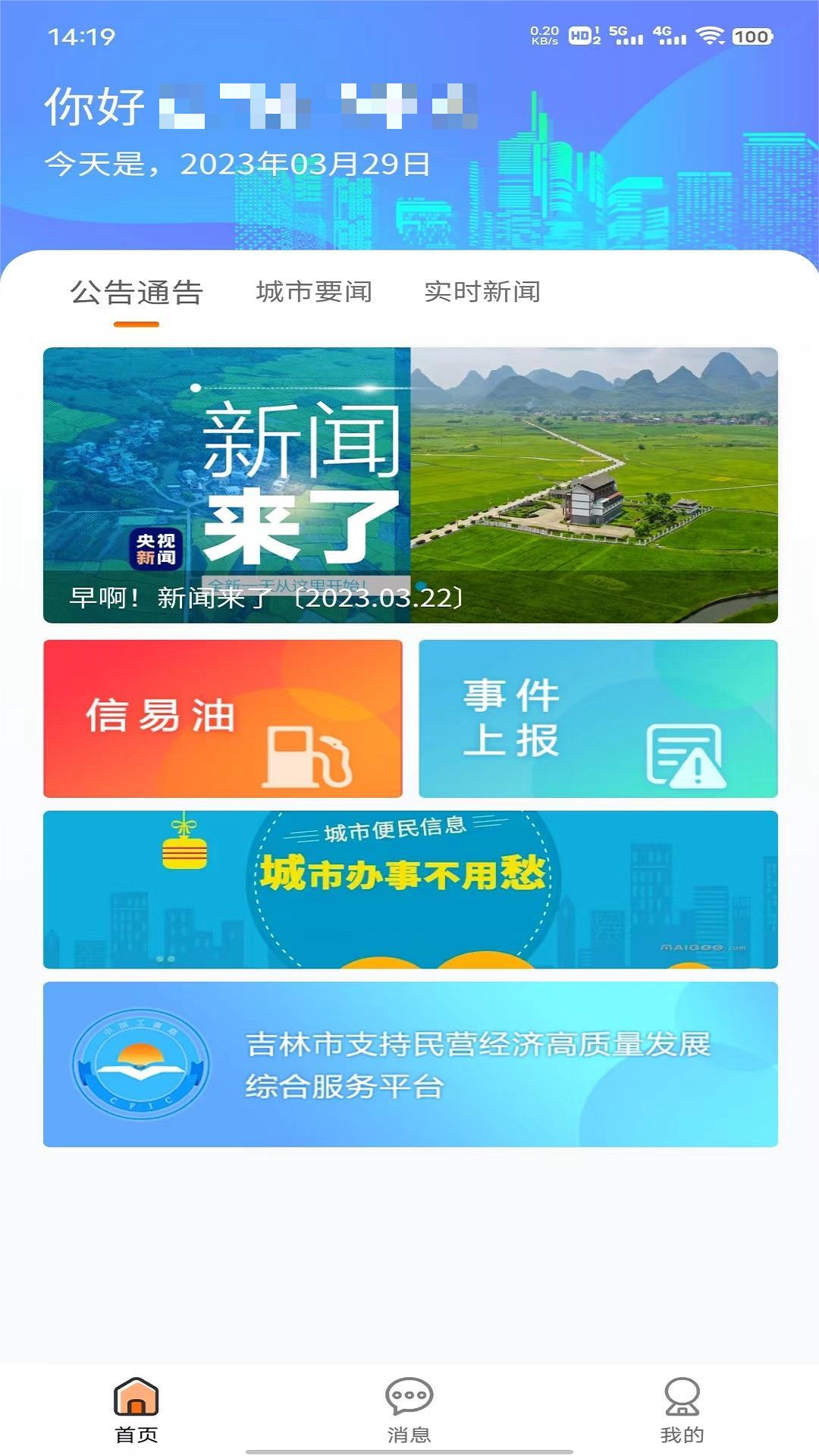The height and width of the screenshot is (1456, 819).
Task: Open the 城市办事不用愁 banner
Action: (410, 890)
